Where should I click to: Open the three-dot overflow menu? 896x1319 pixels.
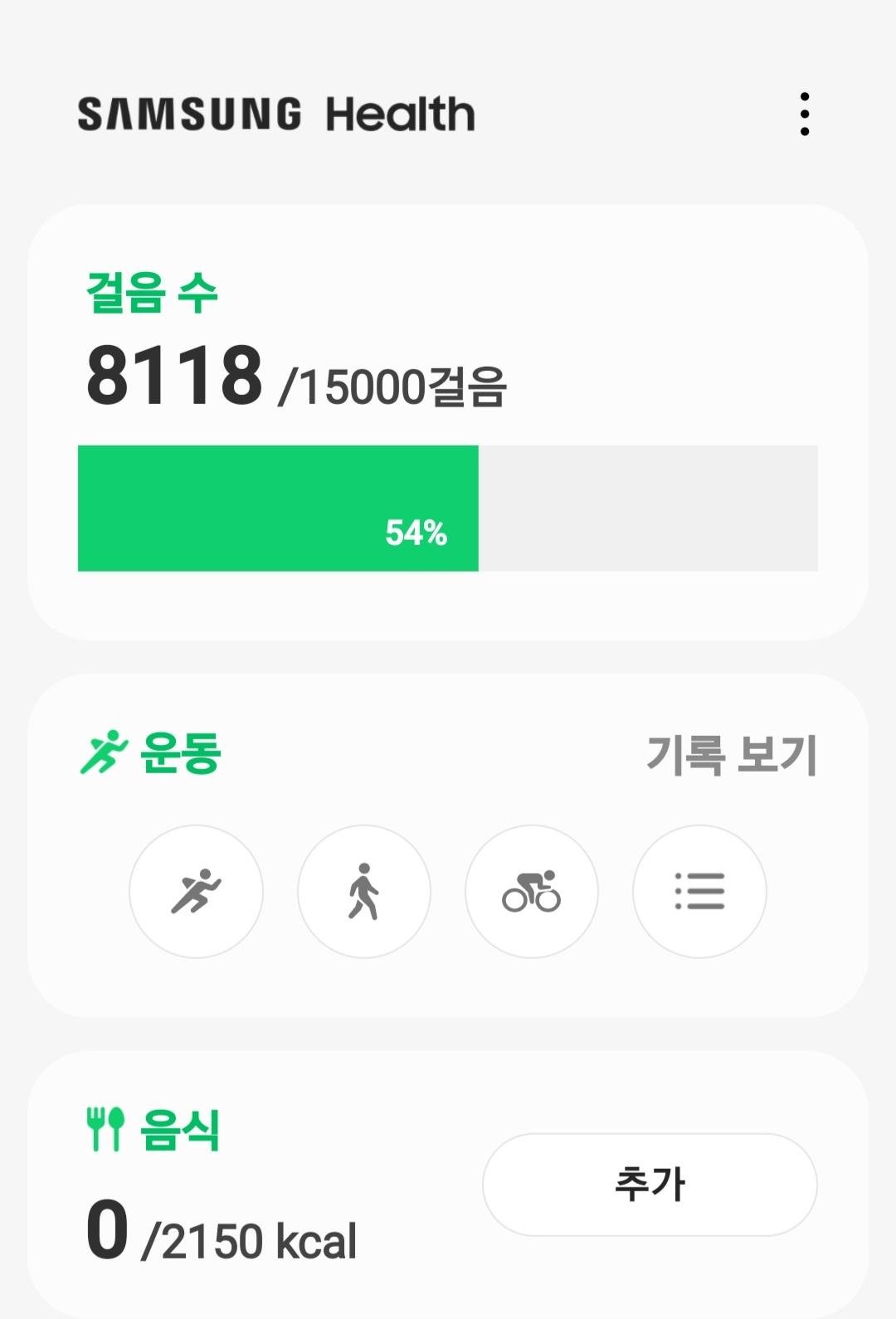point(804,114)
